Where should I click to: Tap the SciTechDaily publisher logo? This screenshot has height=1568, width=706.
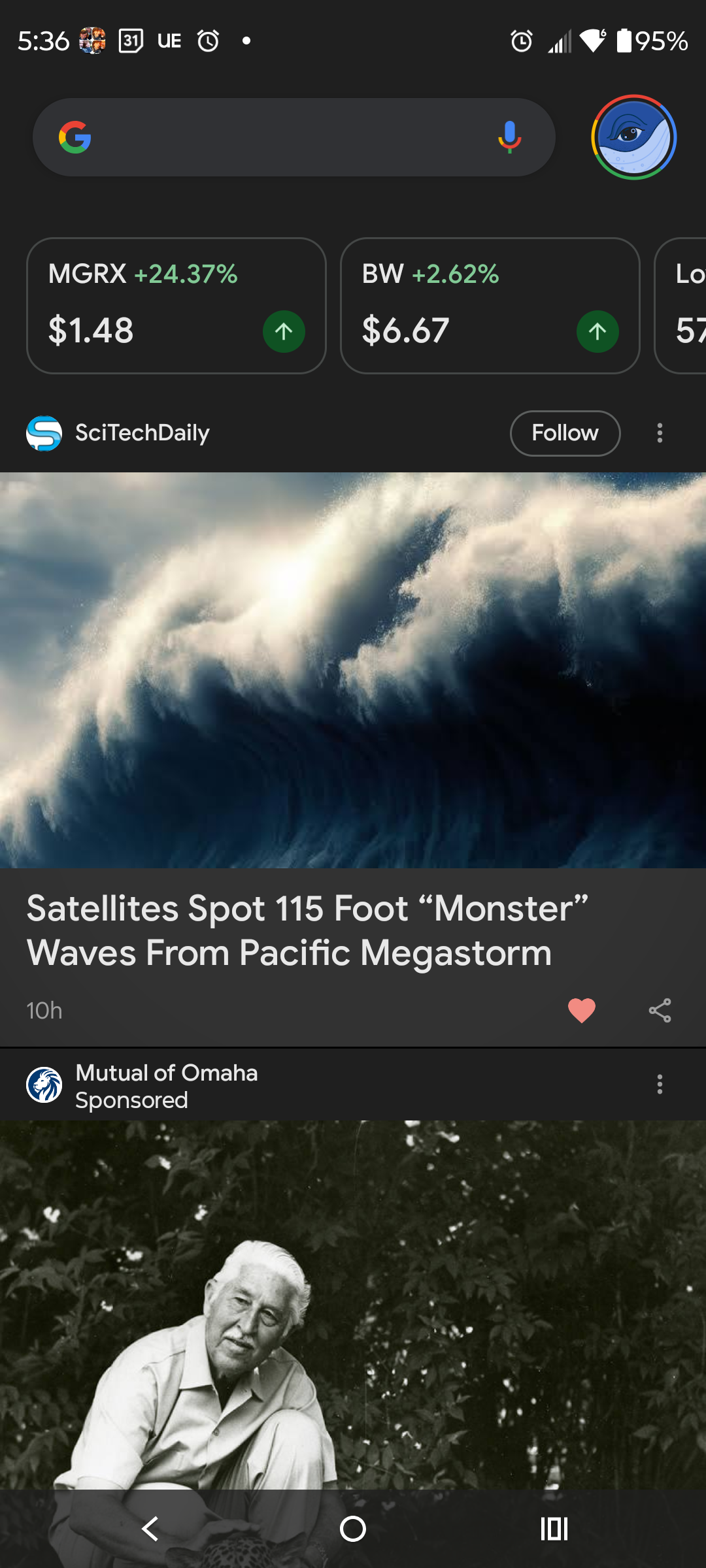[42, 433]
